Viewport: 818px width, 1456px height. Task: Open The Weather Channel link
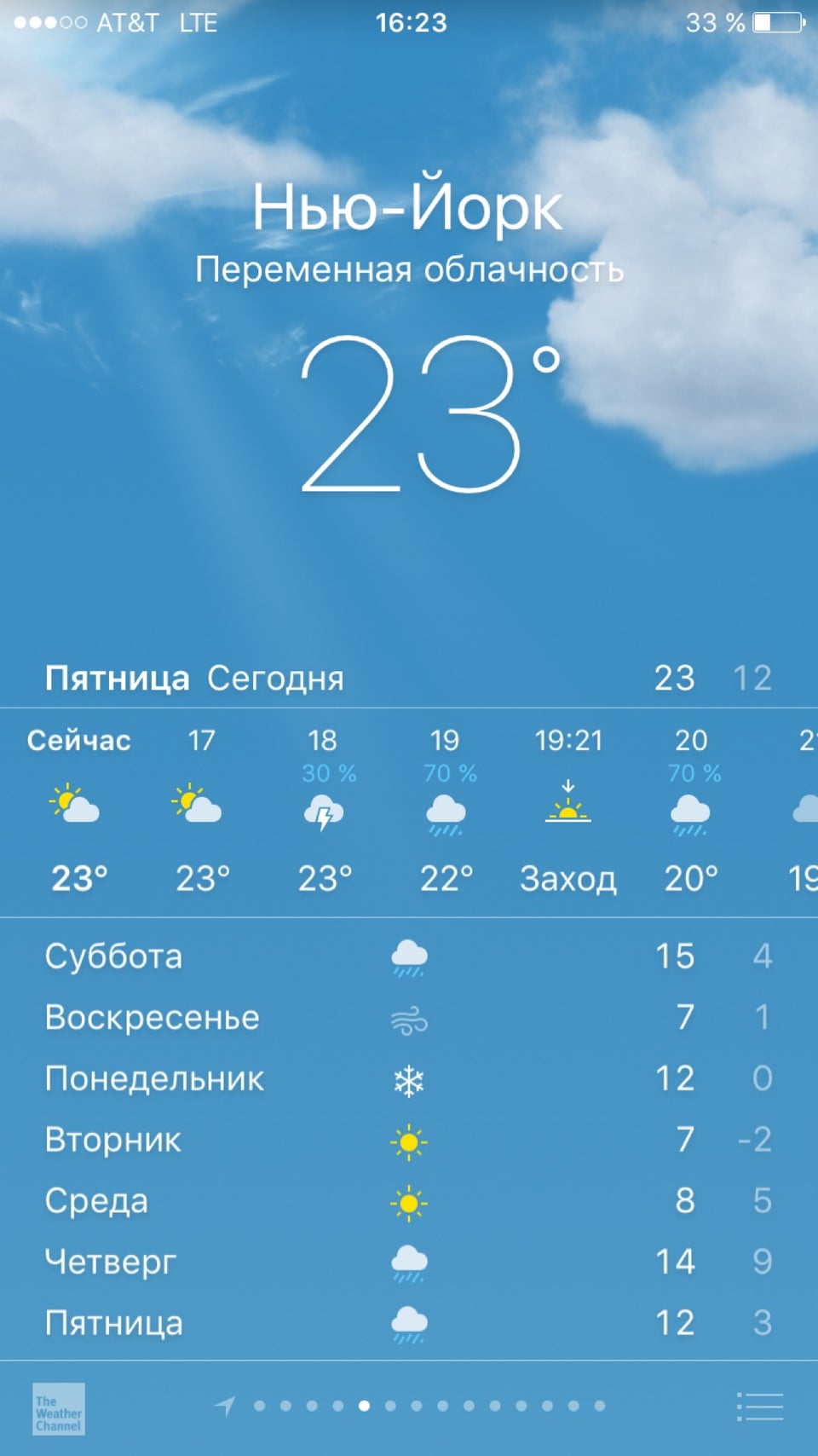(x=59, y=1408)
